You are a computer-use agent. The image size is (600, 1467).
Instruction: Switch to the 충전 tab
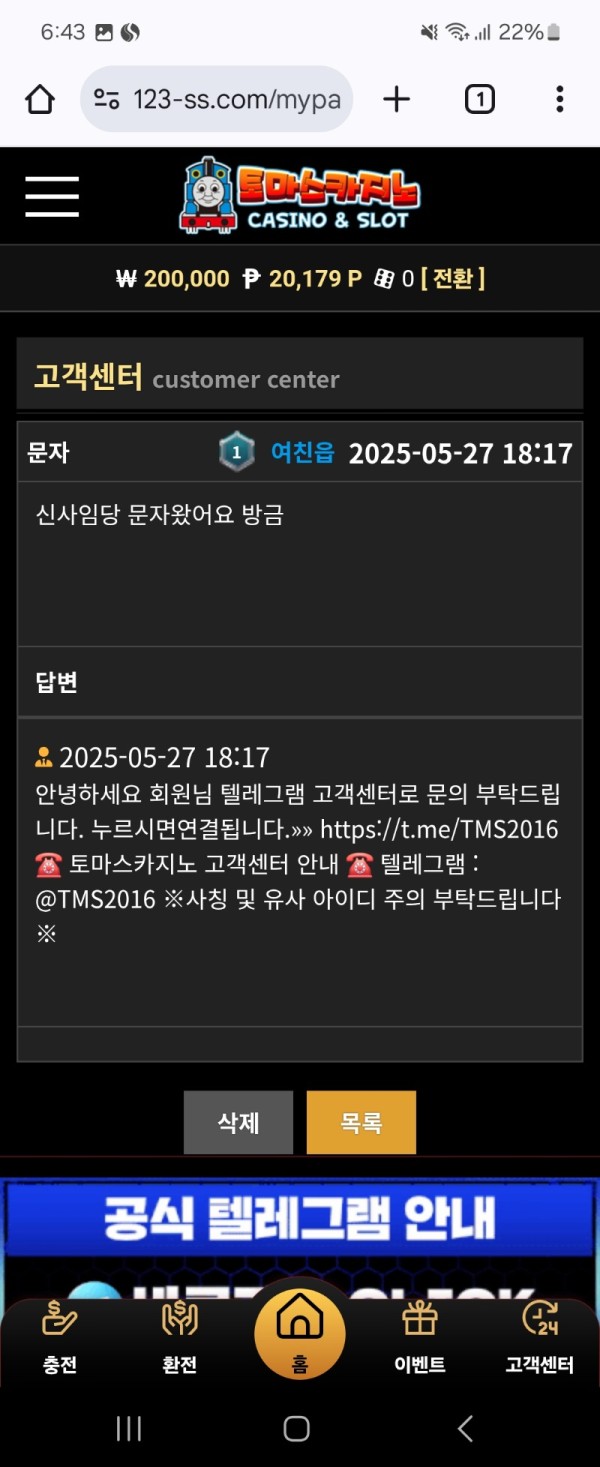pos(60,1338)
